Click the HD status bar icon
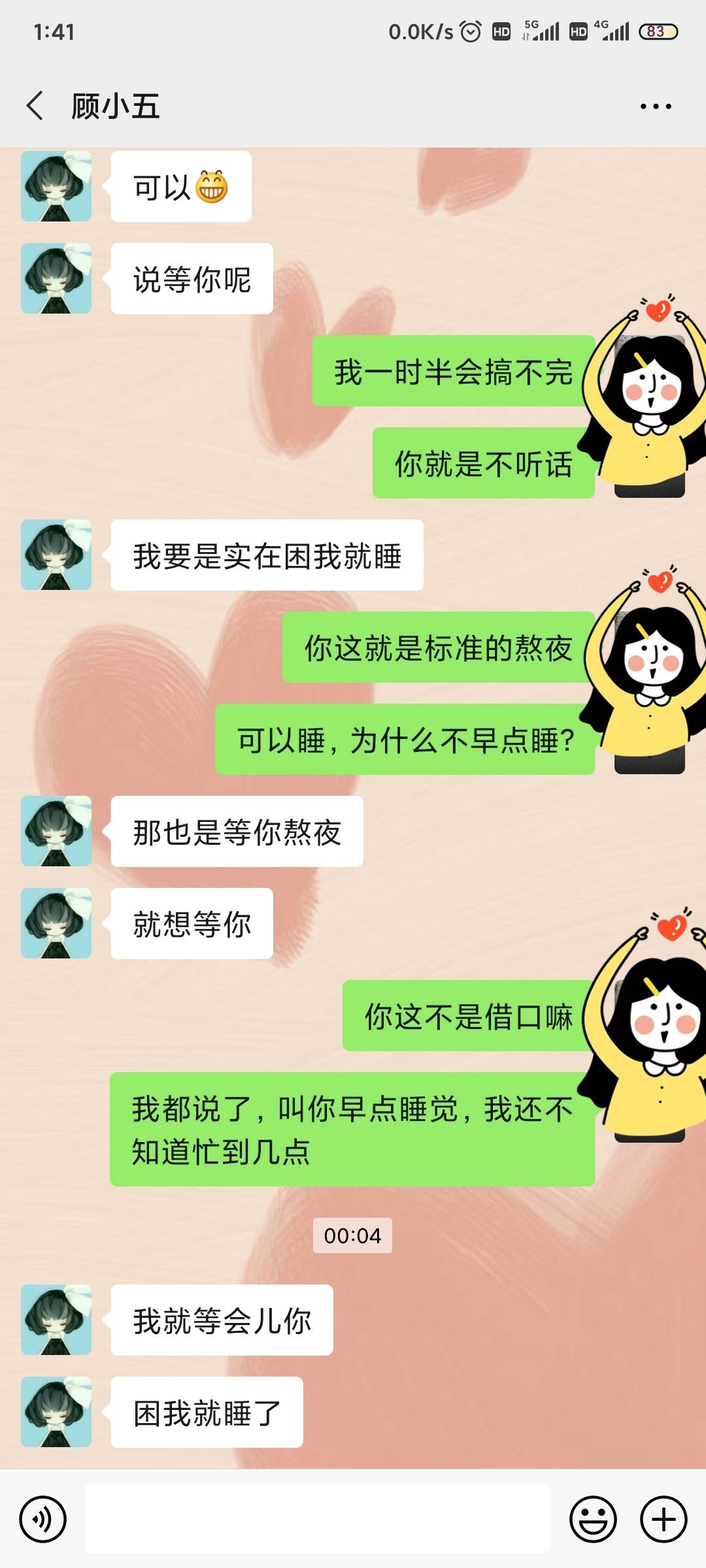 tap(500, 31)
